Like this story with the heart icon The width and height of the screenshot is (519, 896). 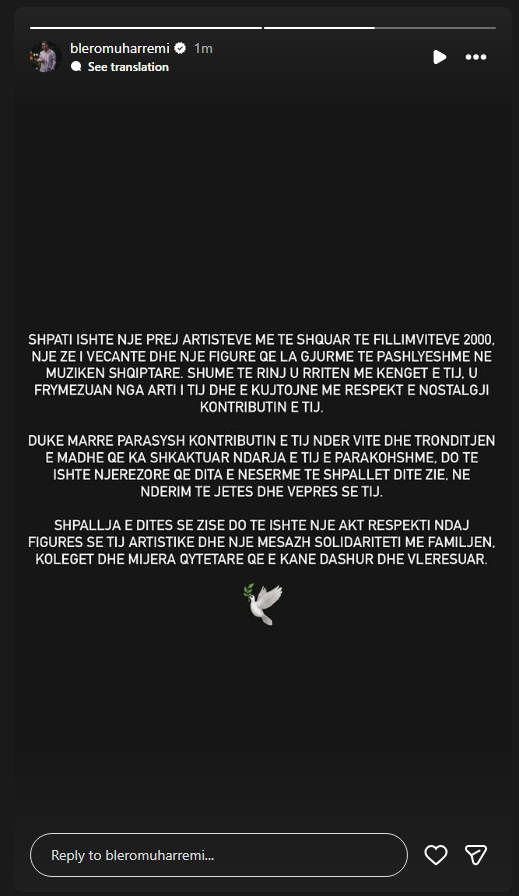436,855
